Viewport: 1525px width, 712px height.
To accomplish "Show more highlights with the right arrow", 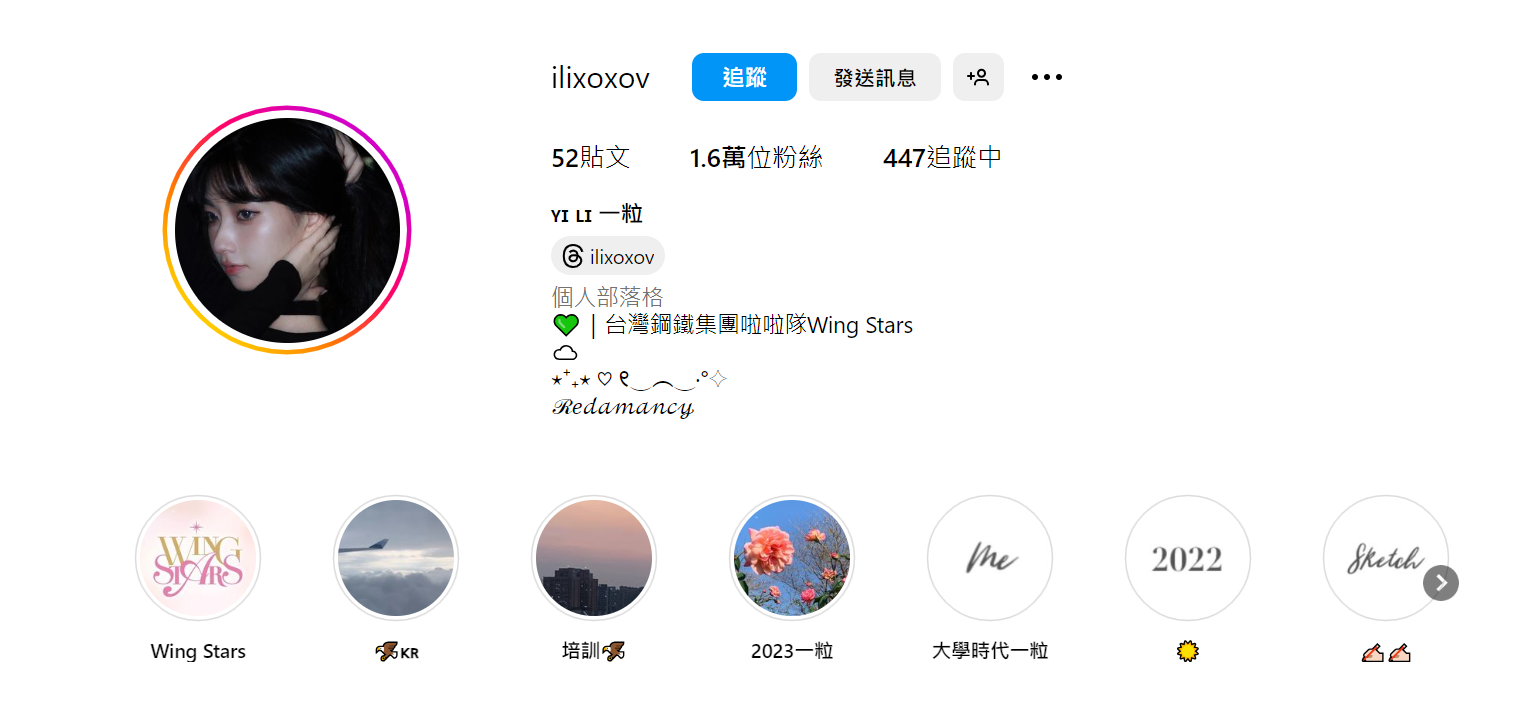I will coord(1441,583).
